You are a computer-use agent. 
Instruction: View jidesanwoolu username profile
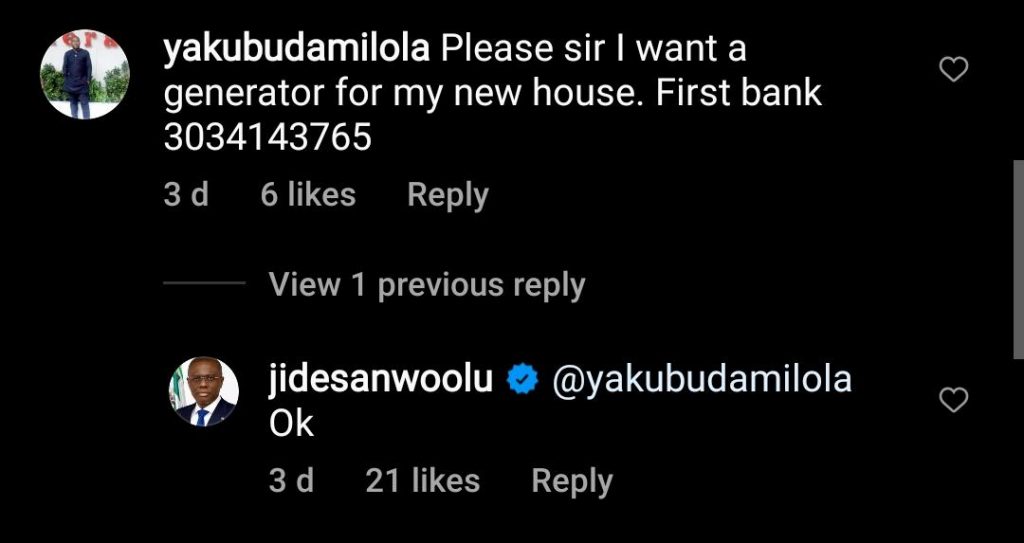[381, 380]
